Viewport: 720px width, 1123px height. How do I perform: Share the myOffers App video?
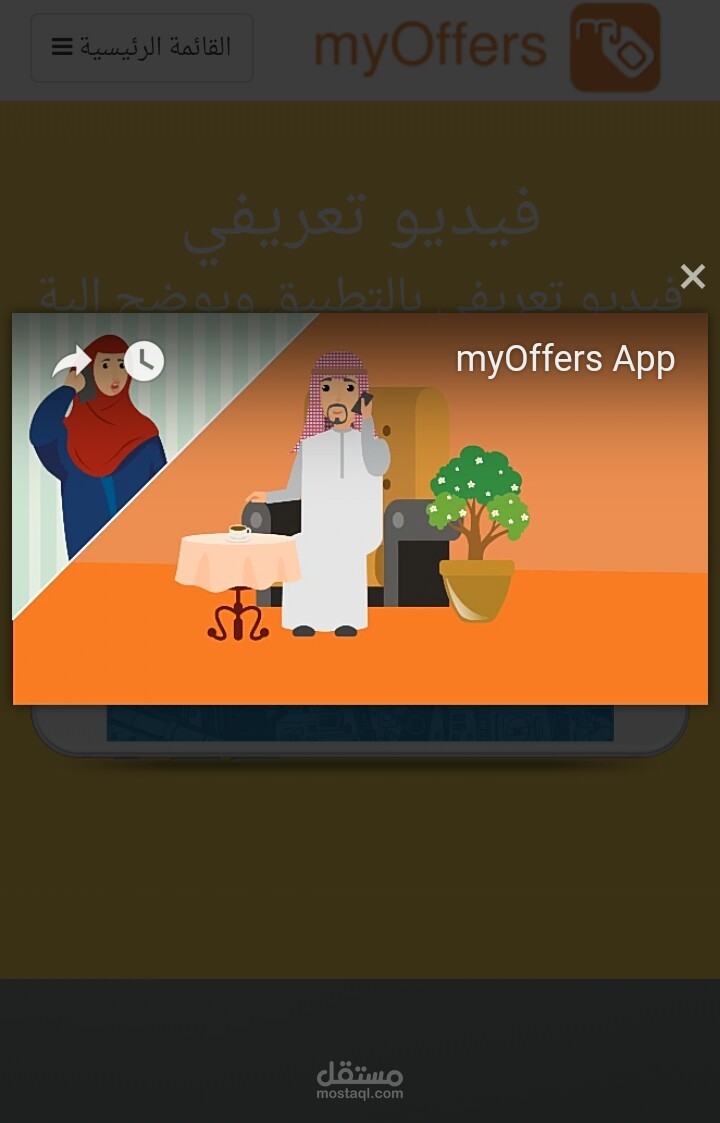pos(71,360)
